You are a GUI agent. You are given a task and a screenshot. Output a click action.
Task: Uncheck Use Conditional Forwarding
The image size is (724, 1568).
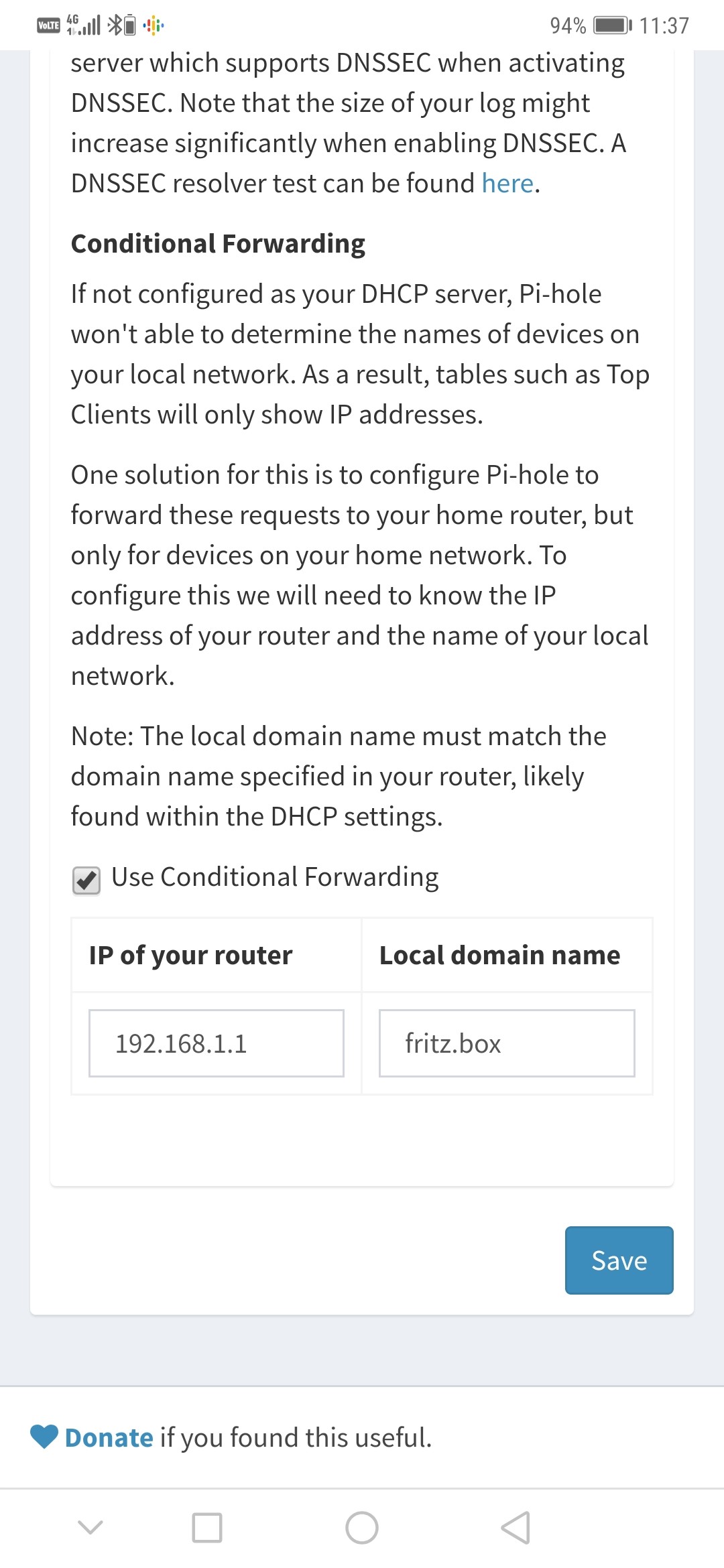click(86, 880)
